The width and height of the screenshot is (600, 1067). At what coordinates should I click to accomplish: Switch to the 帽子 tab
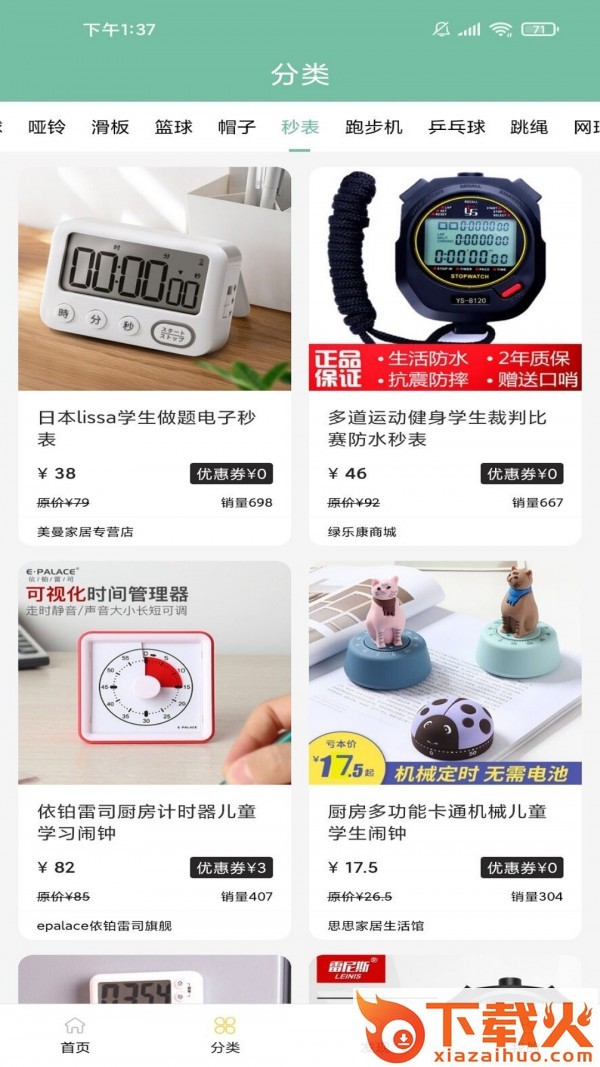click(x=237, y=127)
